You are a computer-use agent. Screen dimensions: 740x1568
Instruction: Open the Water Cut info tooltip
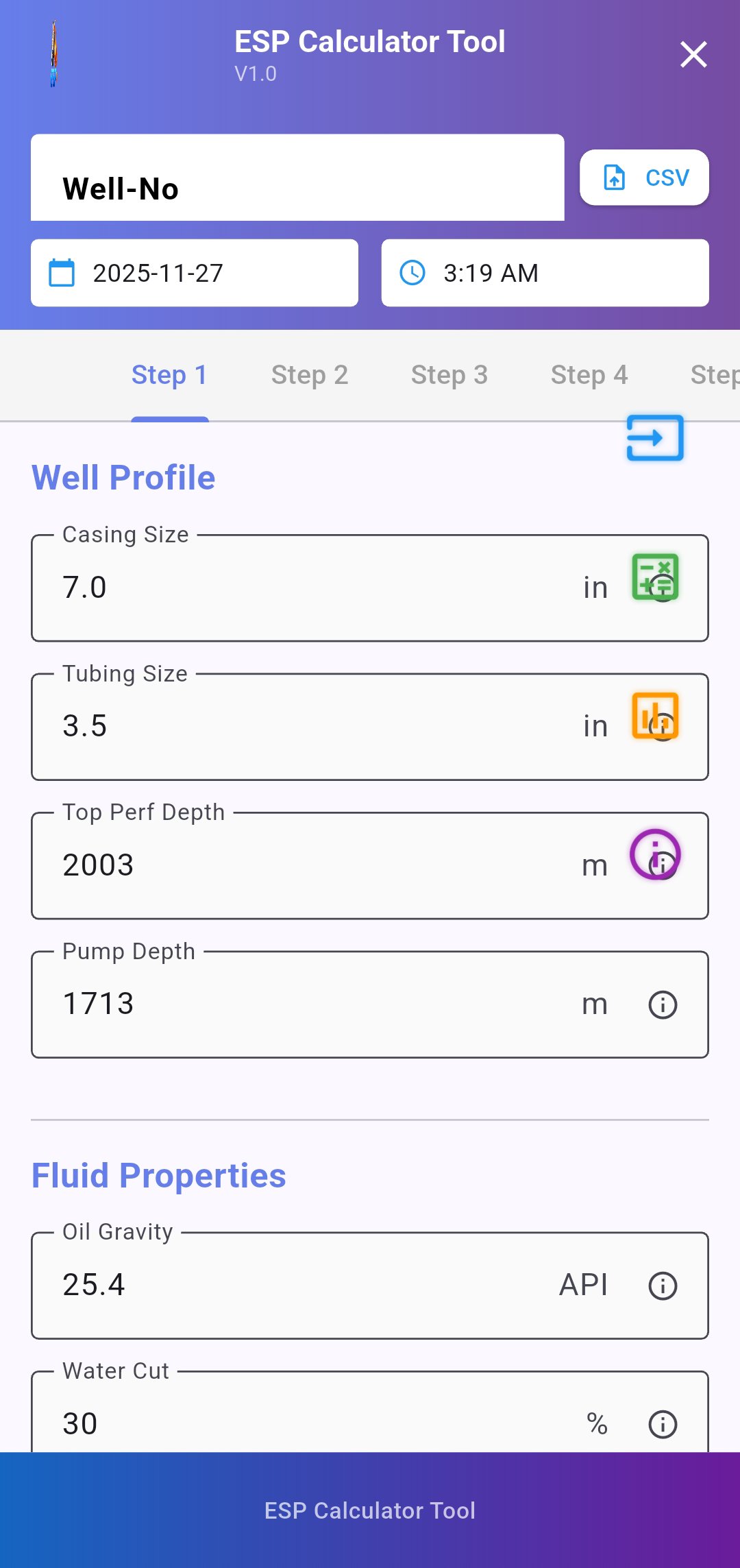pyautogui.click(x=663, y=1424)
